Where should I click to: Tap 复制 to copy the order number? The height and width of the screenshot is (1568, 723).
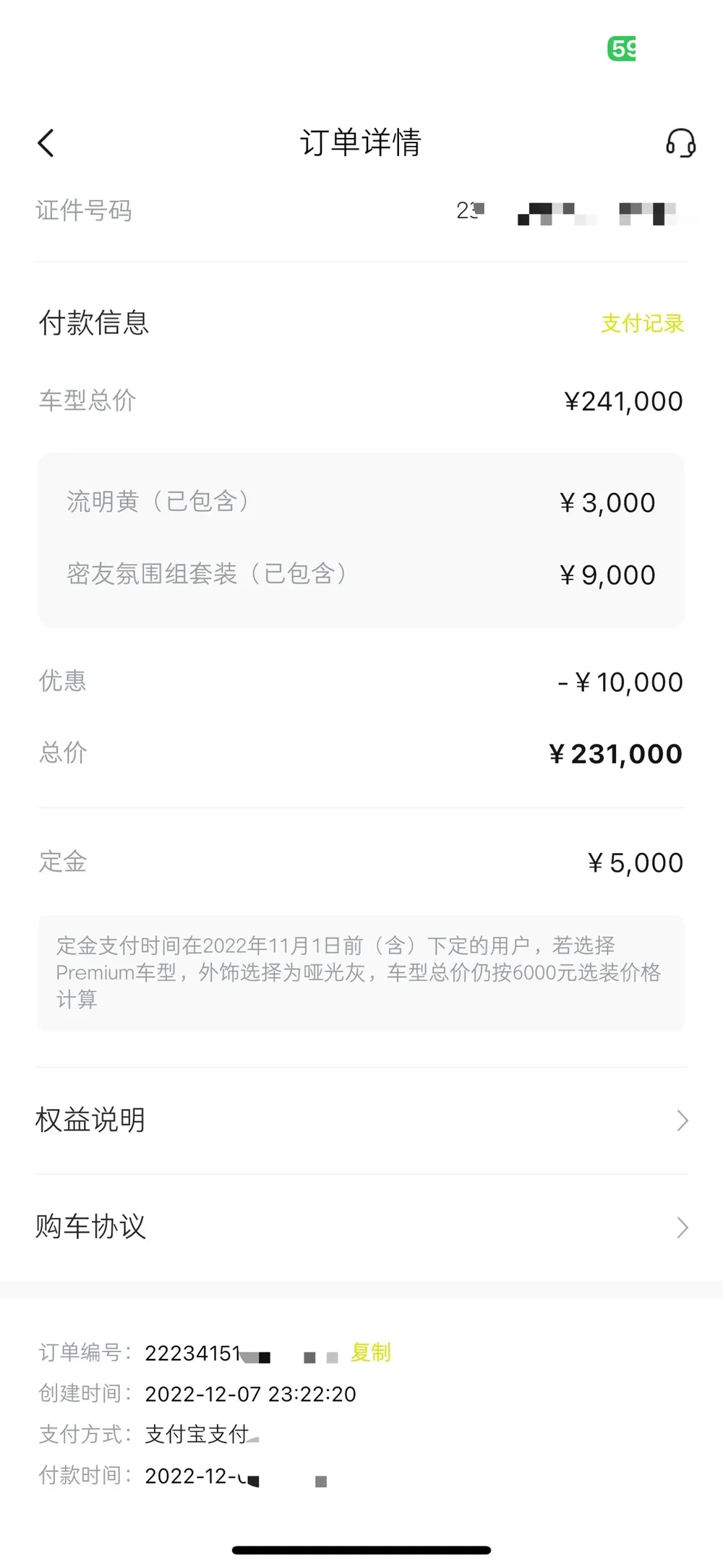tap(370, 1352)
